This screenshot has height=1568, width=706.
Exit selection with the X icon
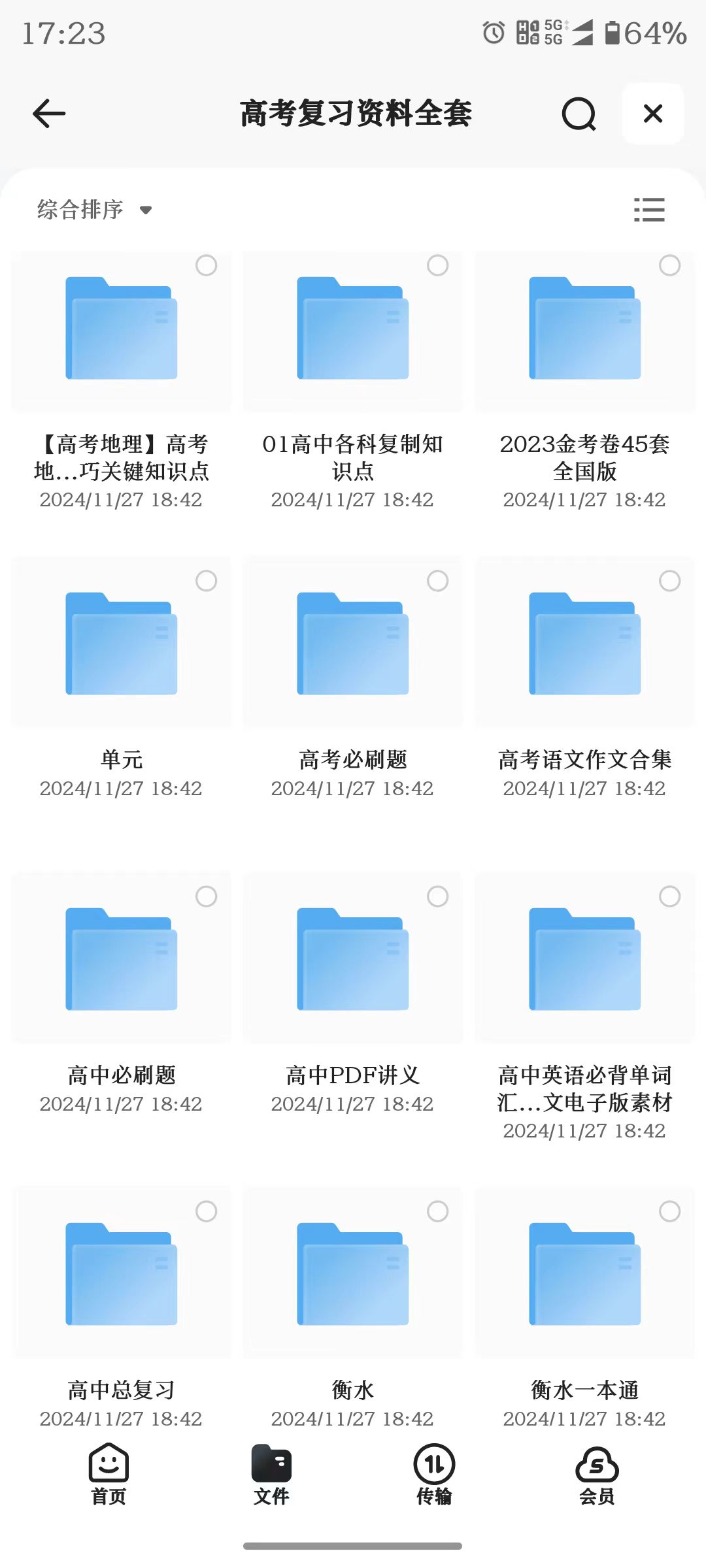point(652,114)
